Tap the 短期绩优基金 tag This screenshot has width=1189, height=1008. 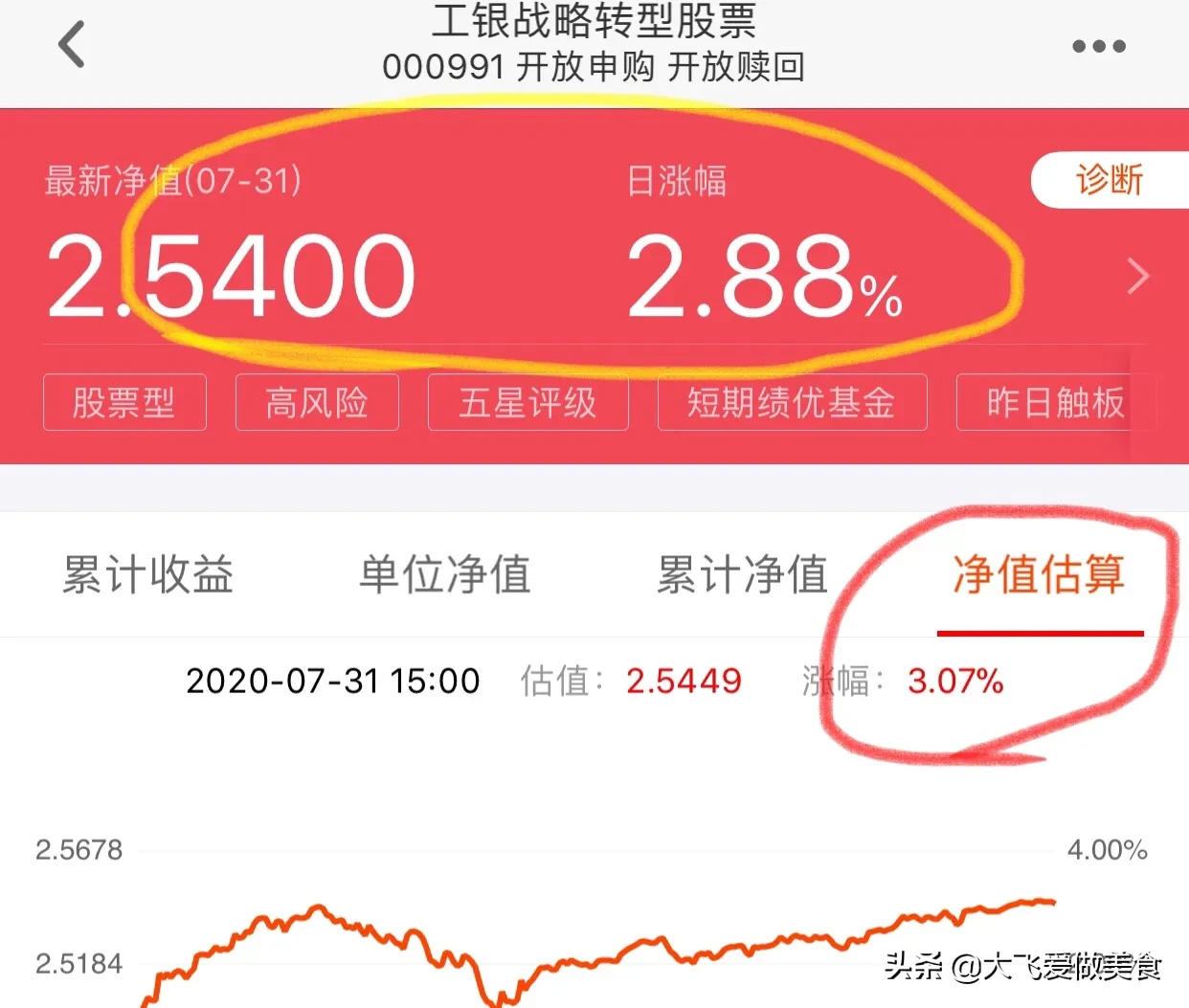tap(792, 402)
